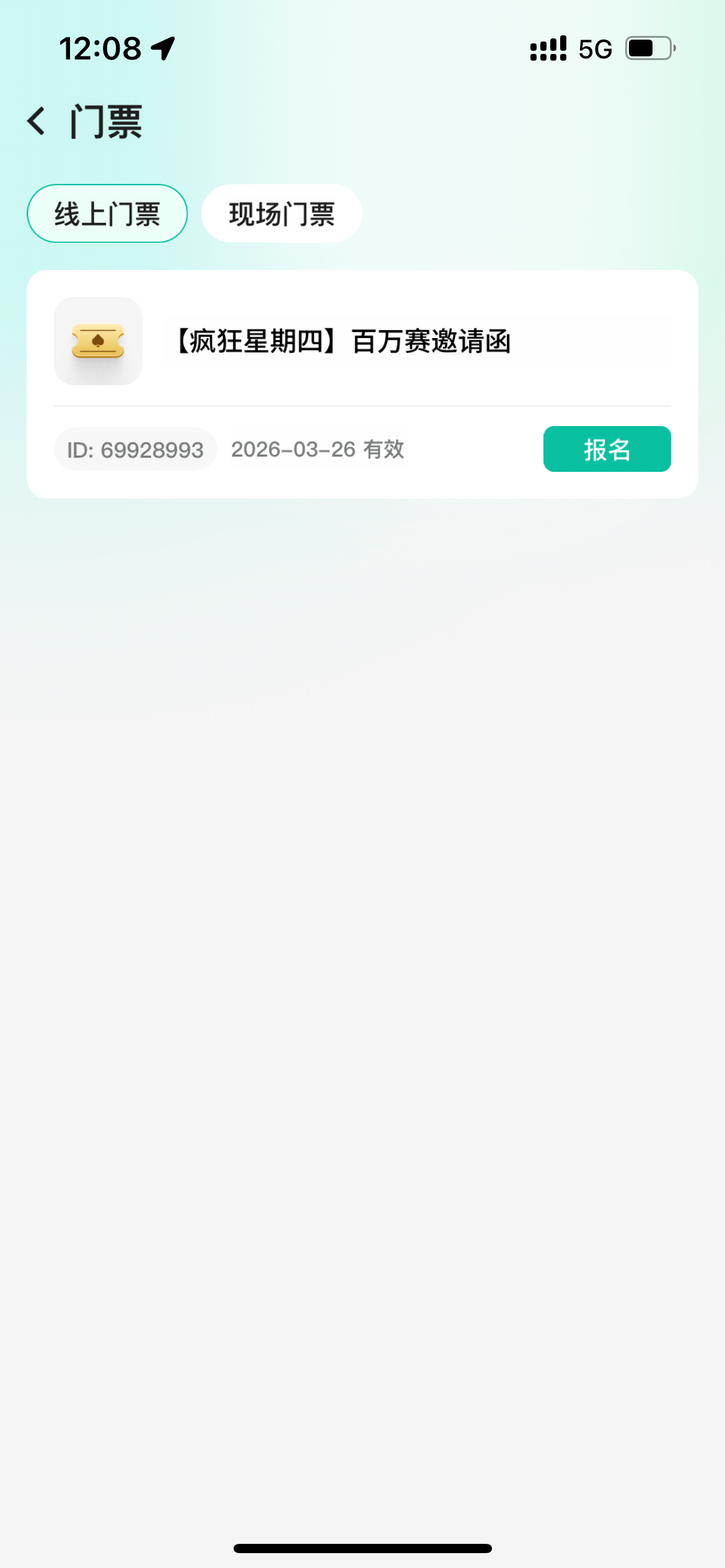Tap 报名 to register with the ticket

(x=607, y=449)
